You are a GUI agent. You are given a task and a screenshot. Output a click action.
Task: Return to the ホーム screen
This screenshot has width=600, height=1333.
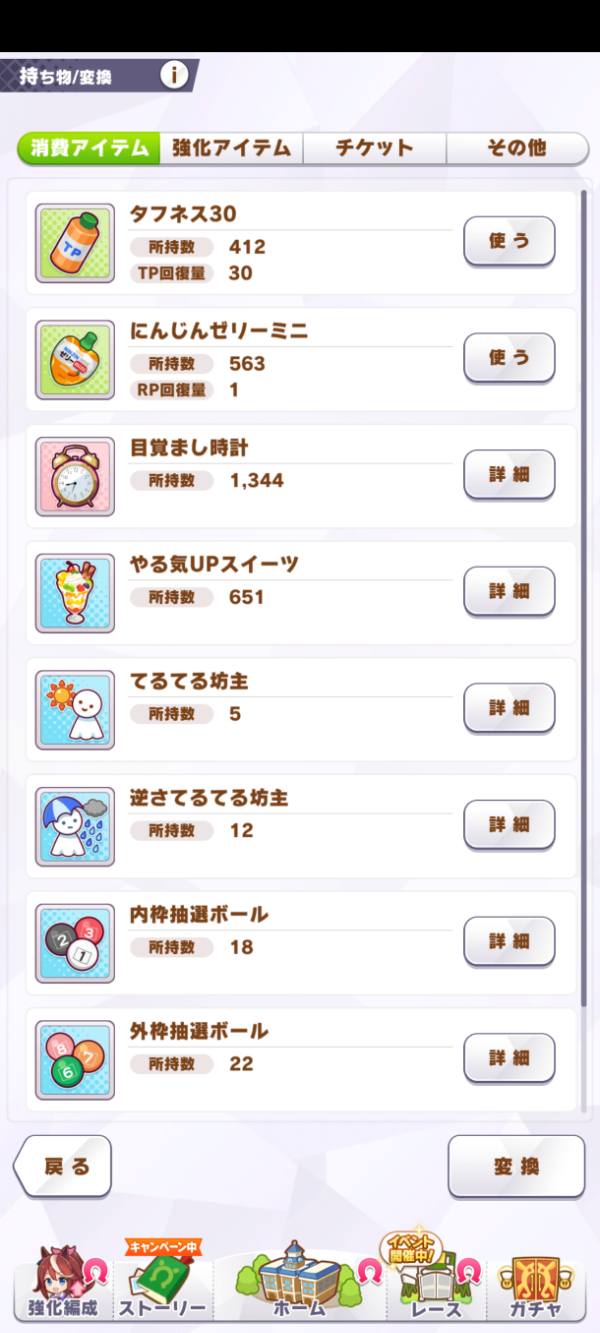299,1285
